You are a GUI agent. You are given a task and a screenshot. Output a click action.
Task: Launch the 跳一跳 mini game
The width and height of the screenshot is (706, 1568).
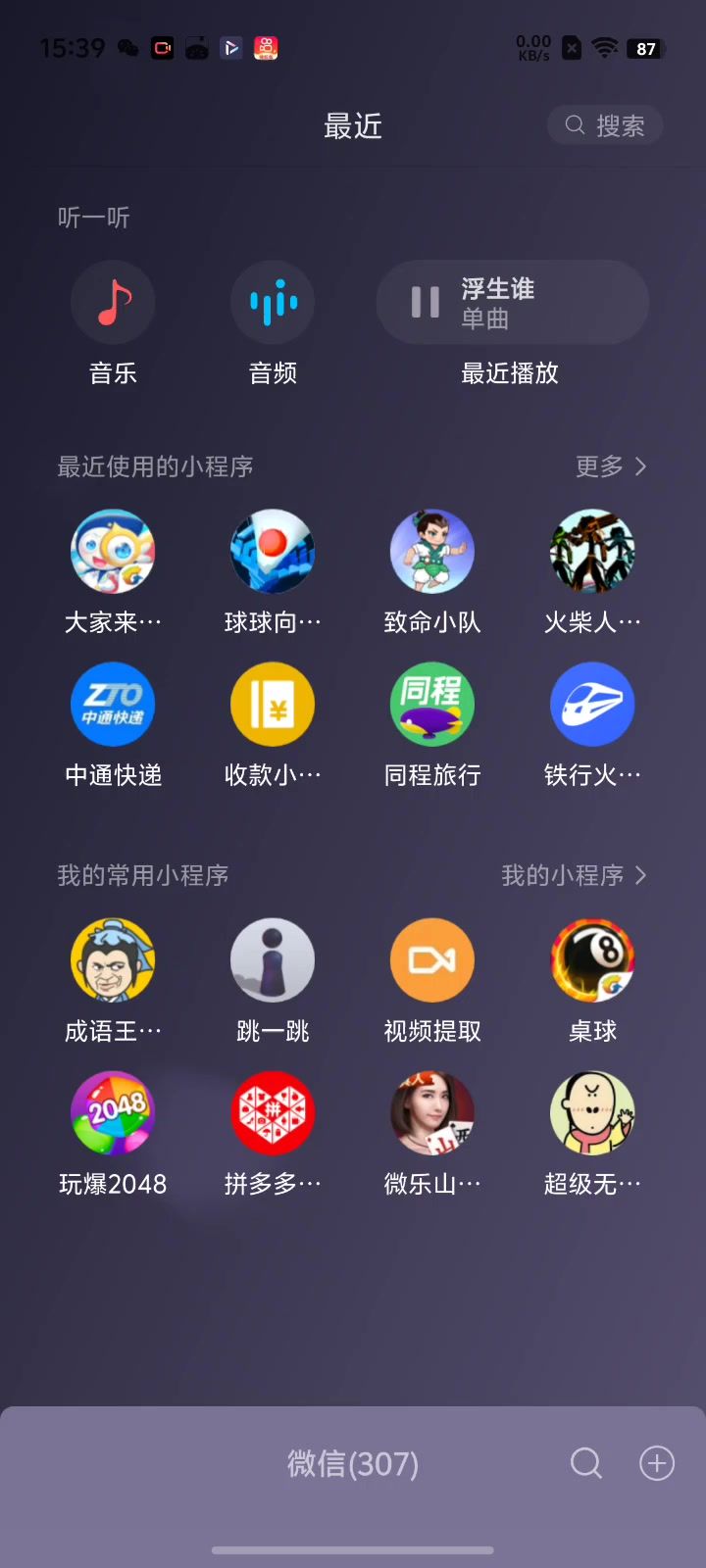(273, 960)
